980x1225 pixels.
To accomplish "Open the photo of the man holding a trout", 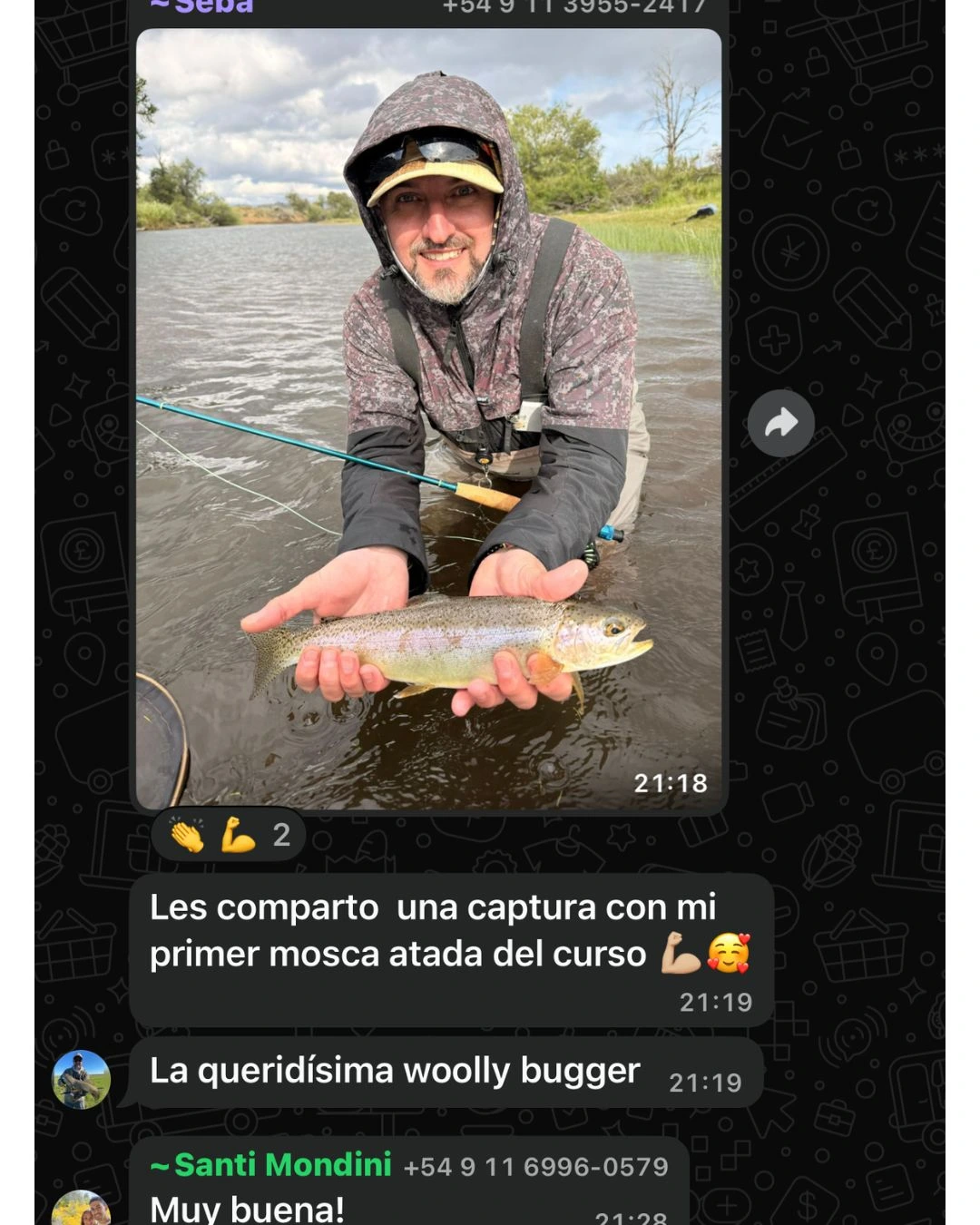I will [x=428, y=417].
